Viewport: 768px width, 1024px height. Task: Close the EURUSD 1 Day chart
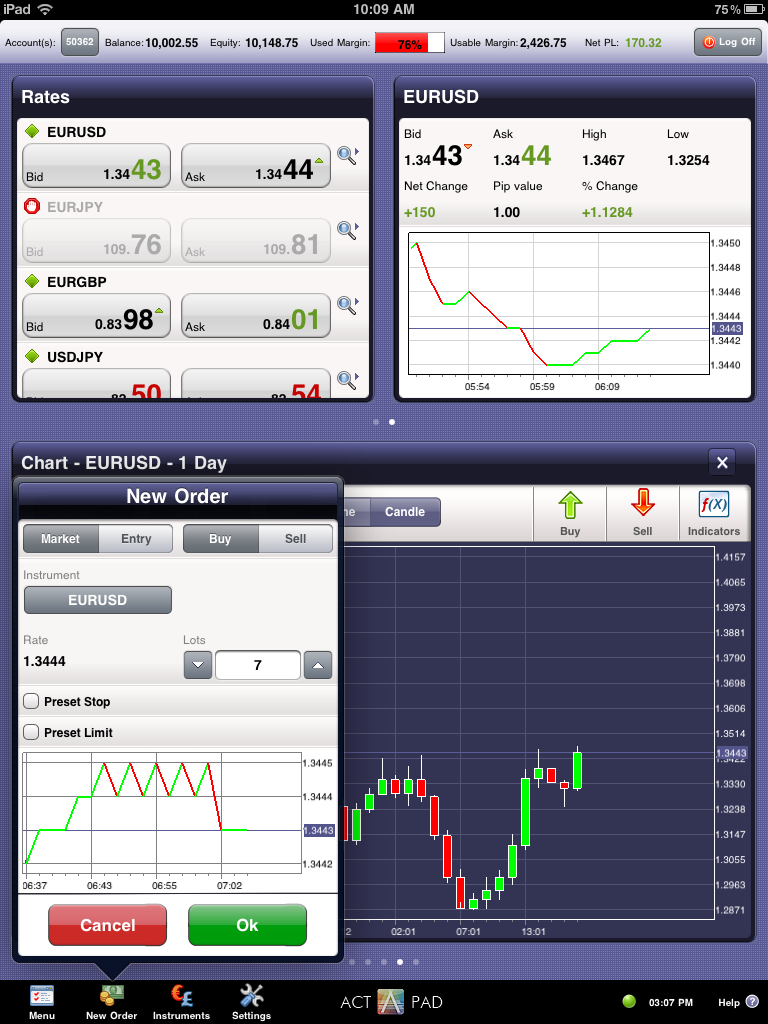[722, 462]
